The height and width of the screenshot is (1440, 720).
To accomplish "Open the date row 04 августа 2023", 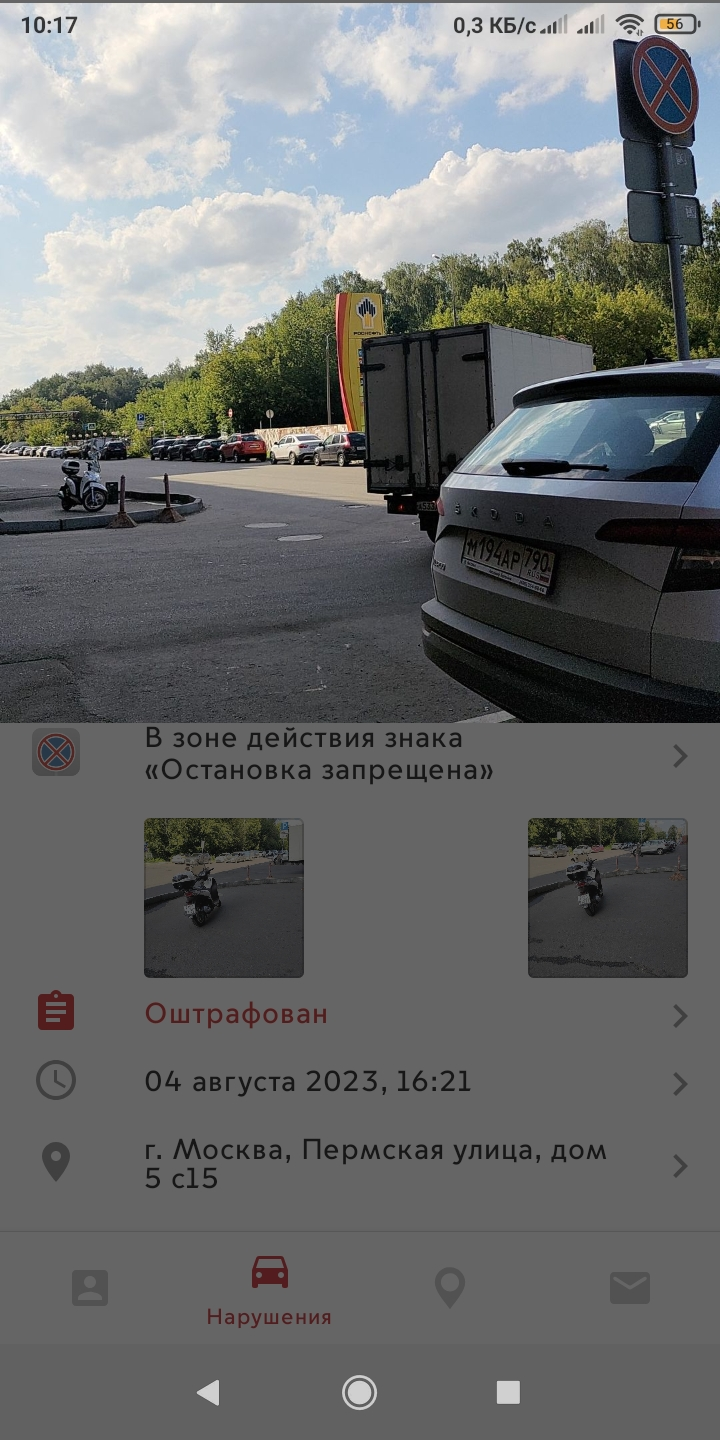I will 360,1082.
